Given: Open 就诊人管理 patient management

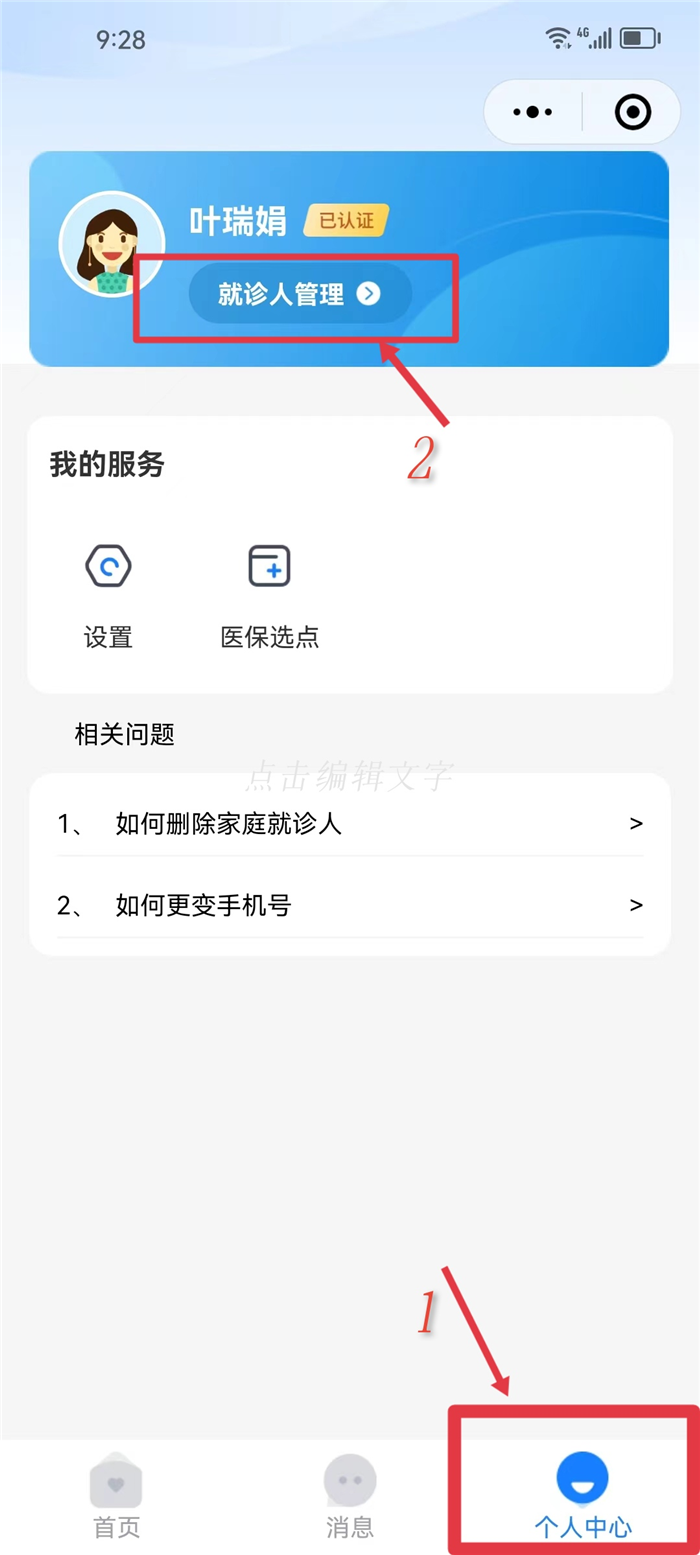Looking at the screenshot, I should 300,294.
